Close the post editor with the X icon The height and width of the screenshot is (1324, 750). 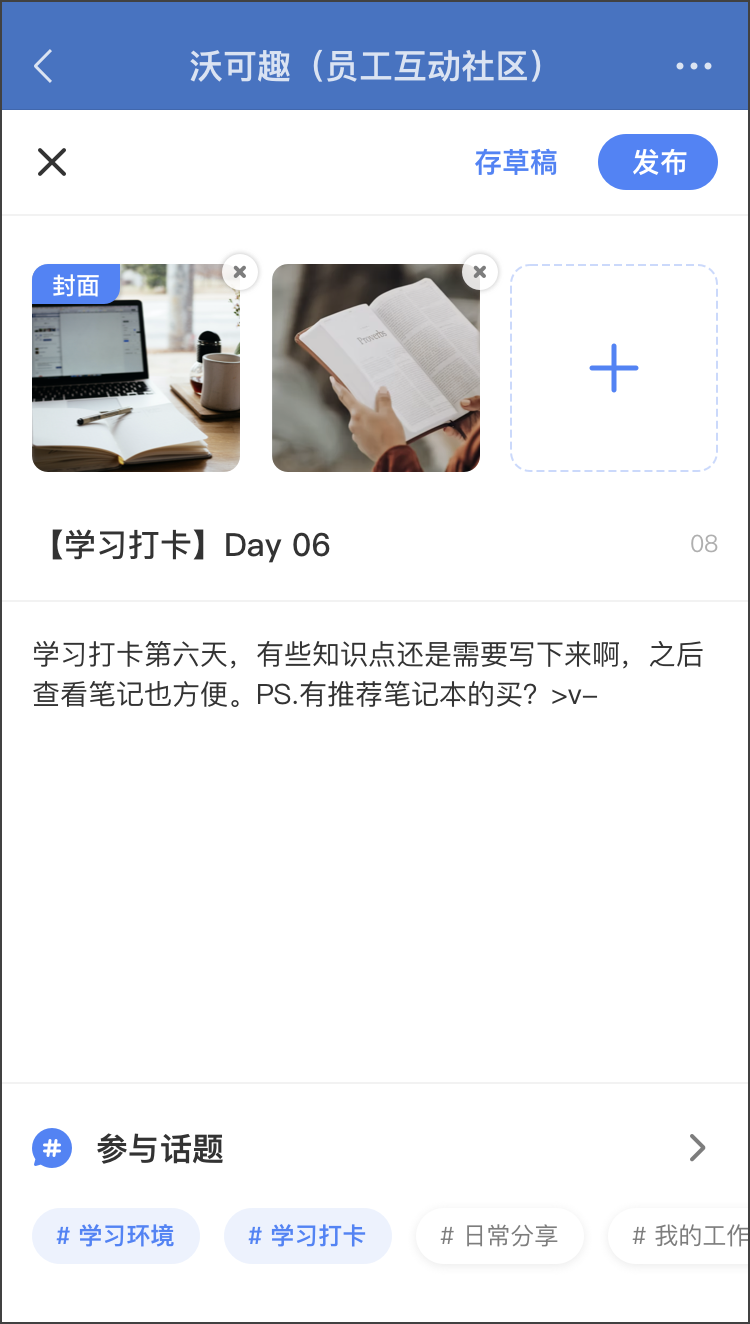point(52,162)
